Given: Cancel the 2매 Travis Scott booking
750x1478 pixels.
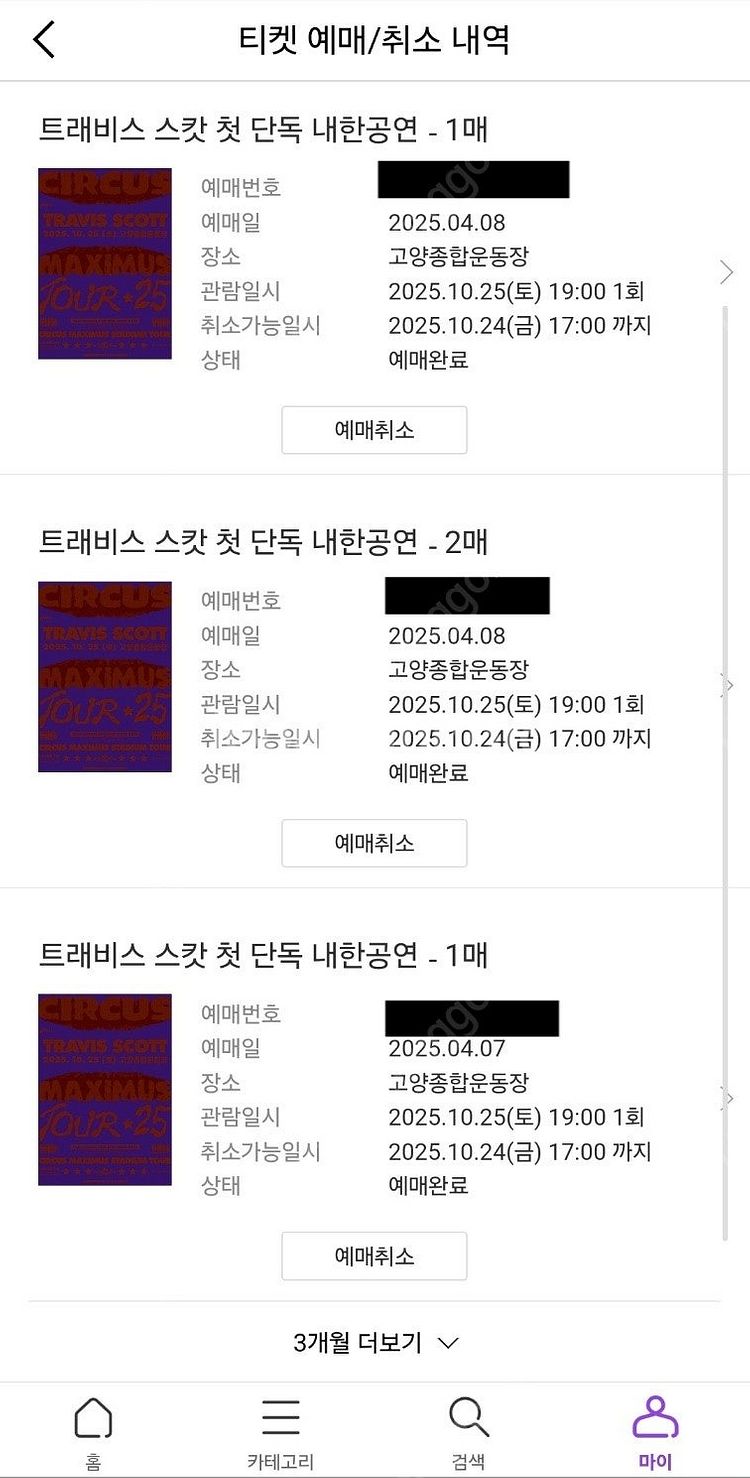Looking at the screenshot, I should (374, 843).
